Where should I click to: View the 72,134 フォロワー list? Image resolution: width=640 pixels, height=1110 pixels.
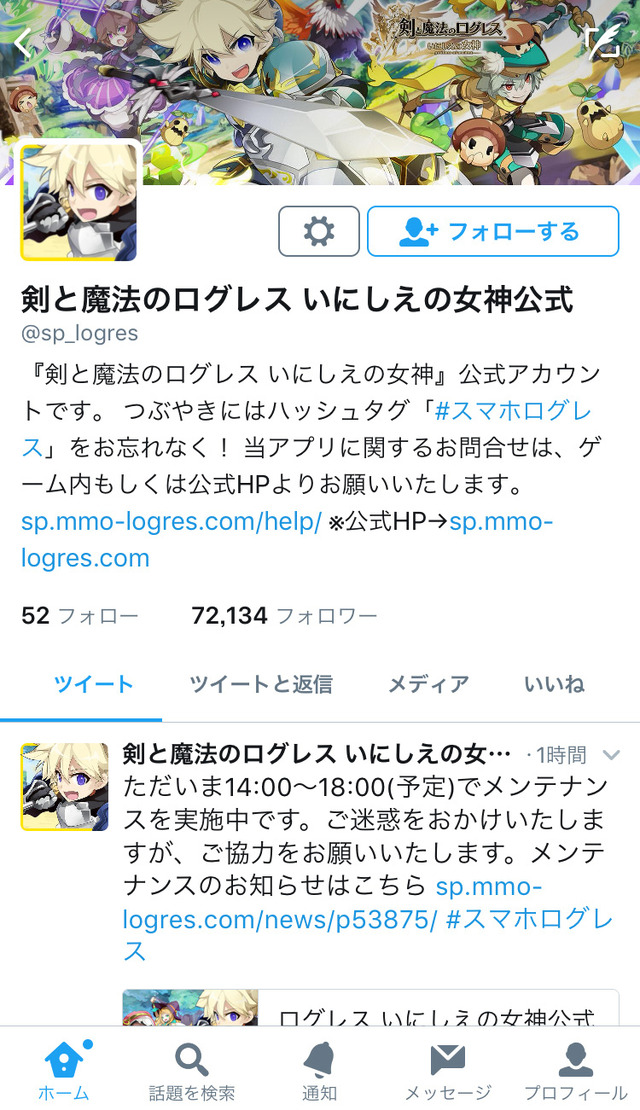[283, 616]
